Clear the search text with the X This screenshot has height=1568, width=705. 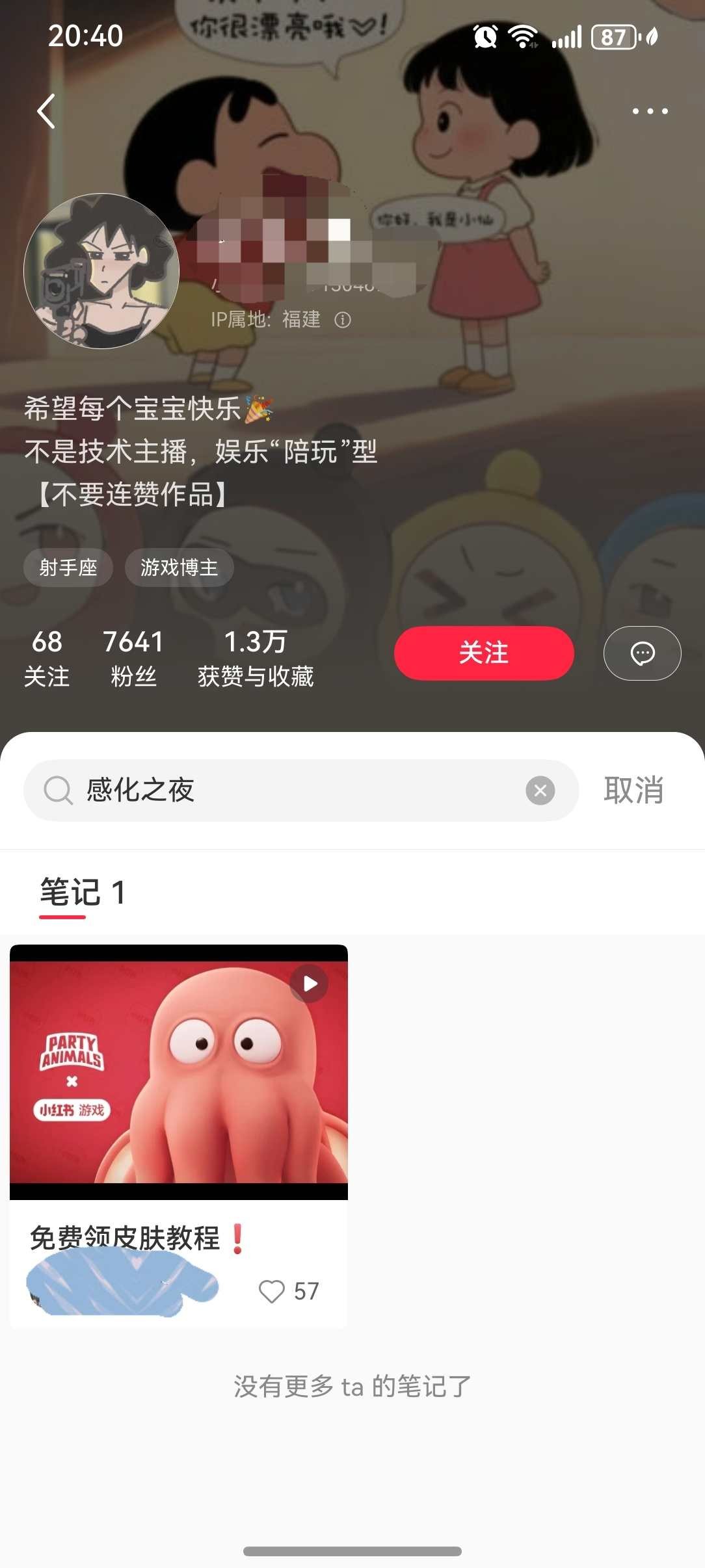tap(540, 791)
